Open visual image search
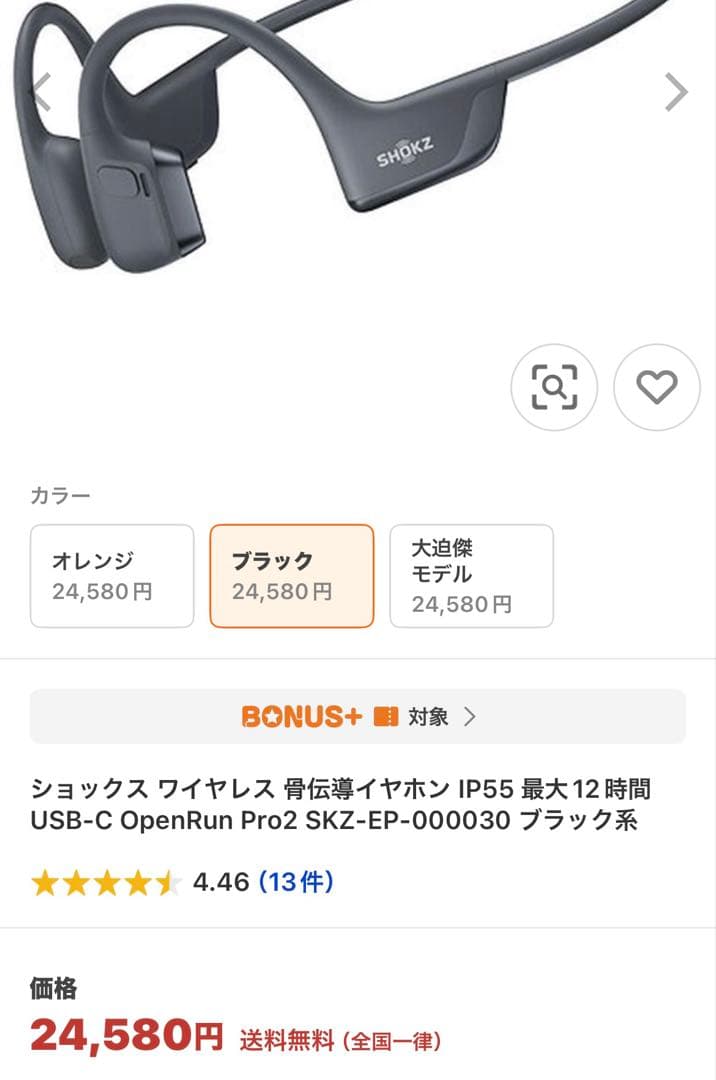The height and width of the screenshot is (1080, 716). pyautogui.click(x=554, y=387)
